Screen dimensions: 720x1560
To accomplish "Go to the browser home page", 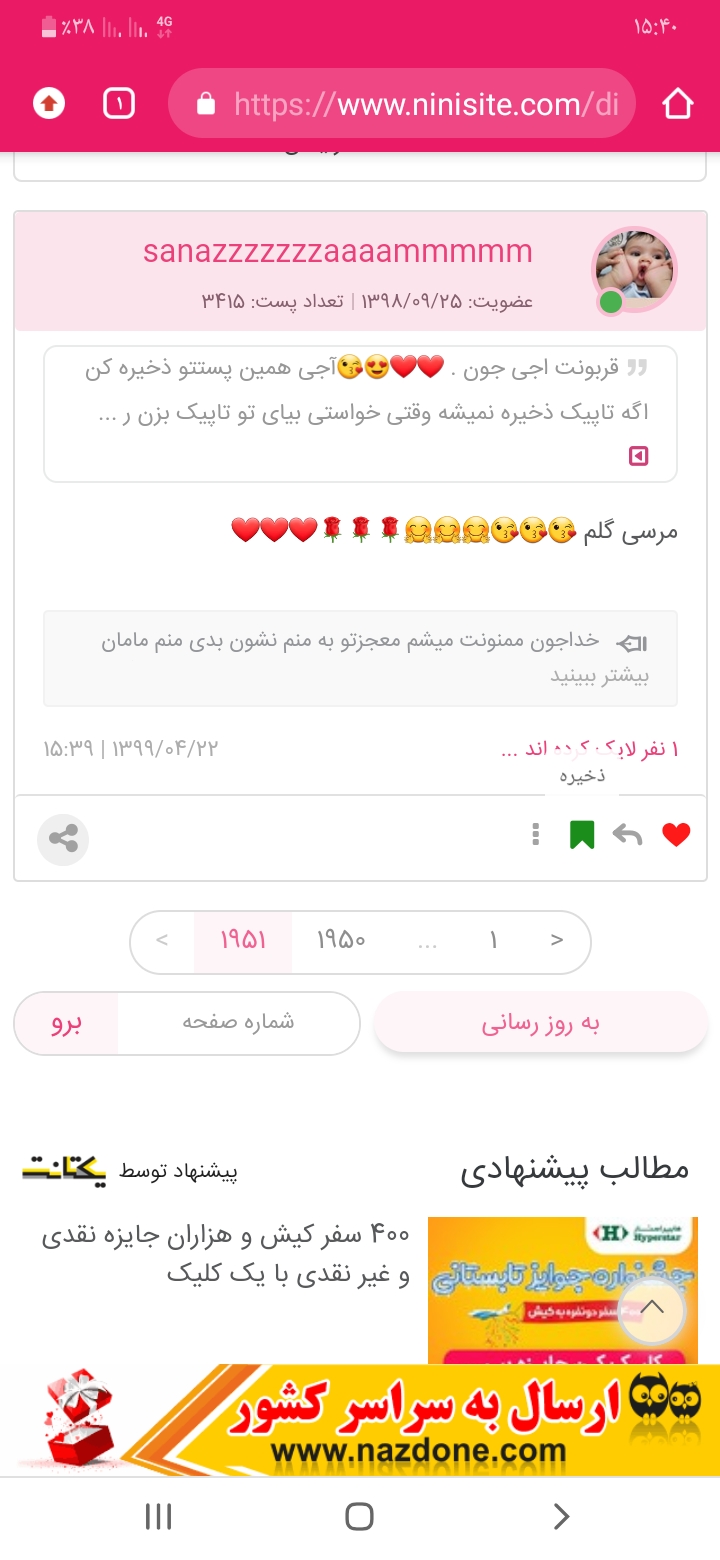I will 678,103.
